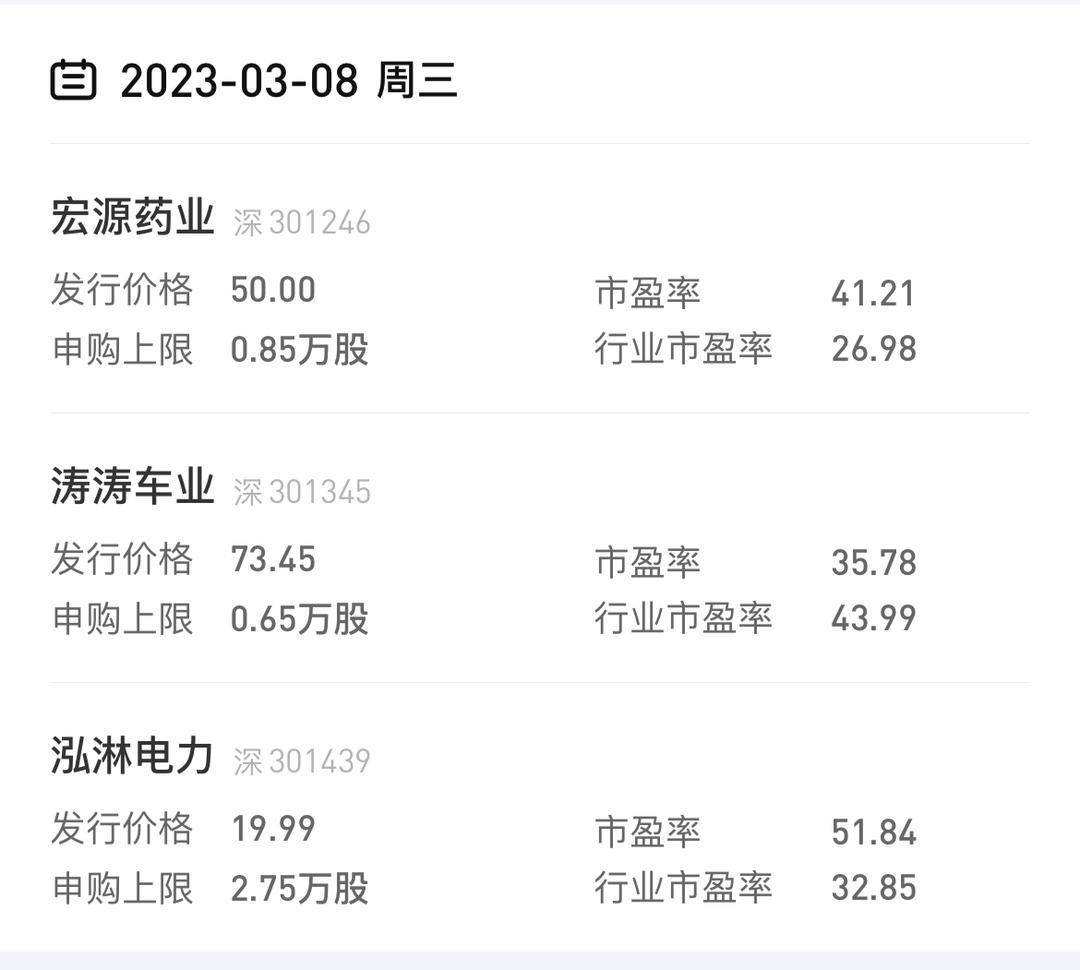Open the 涛涛车业 stock entry
This screenshot has height=970, width=1080.
coord(133,487)
